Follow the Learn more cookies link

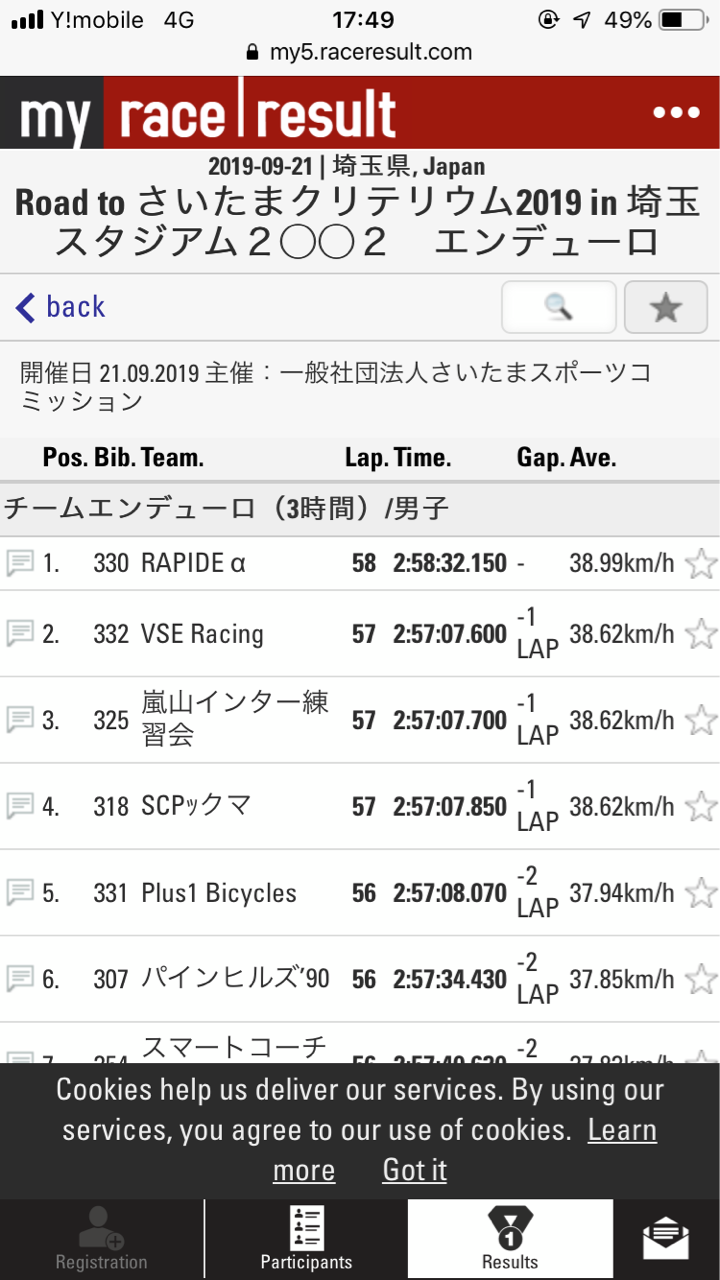point(465,1150)
